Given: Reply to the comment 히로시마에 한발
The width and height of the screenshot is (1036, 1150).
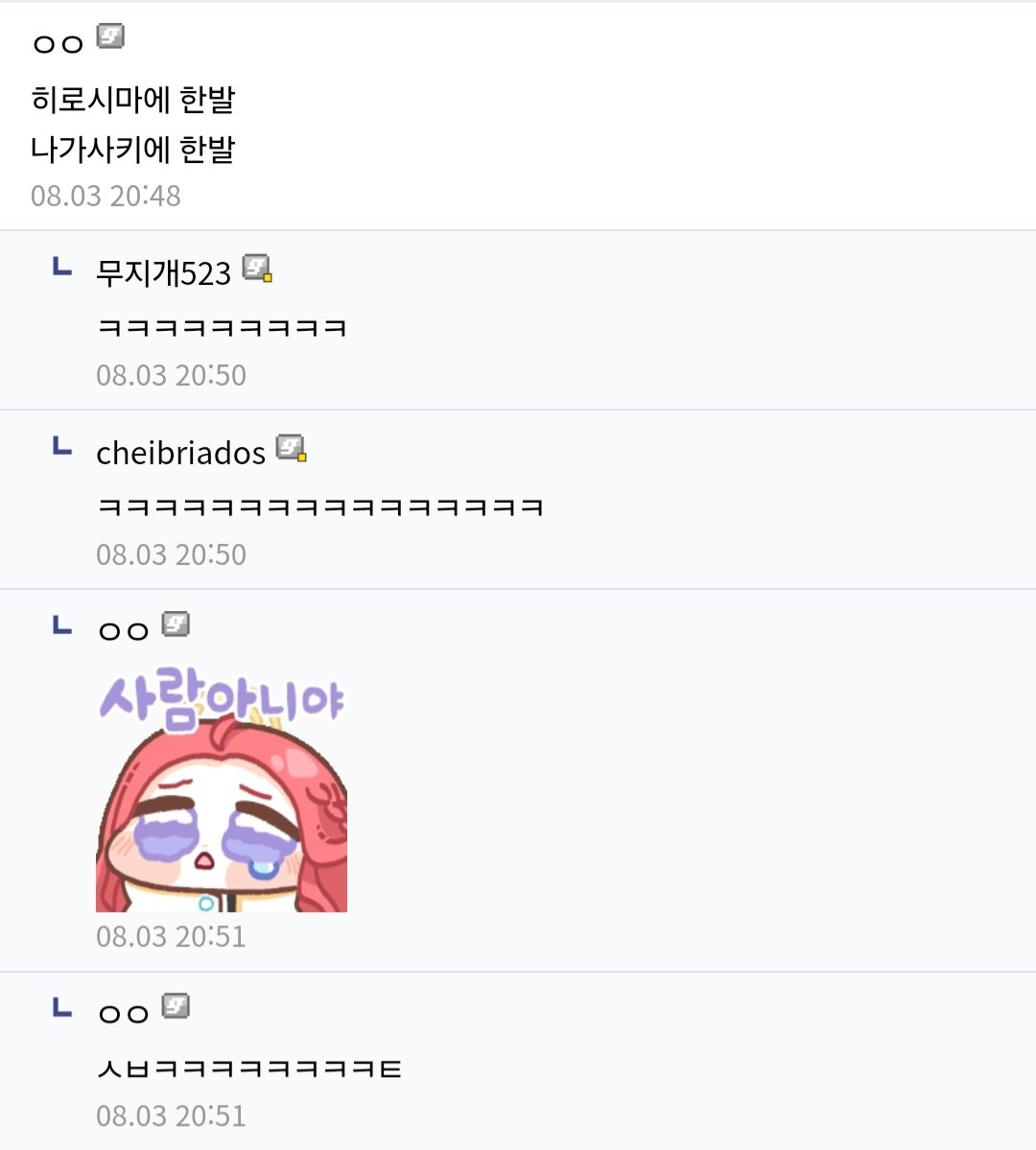Looking at the screenshot, I should pos(132,100).
